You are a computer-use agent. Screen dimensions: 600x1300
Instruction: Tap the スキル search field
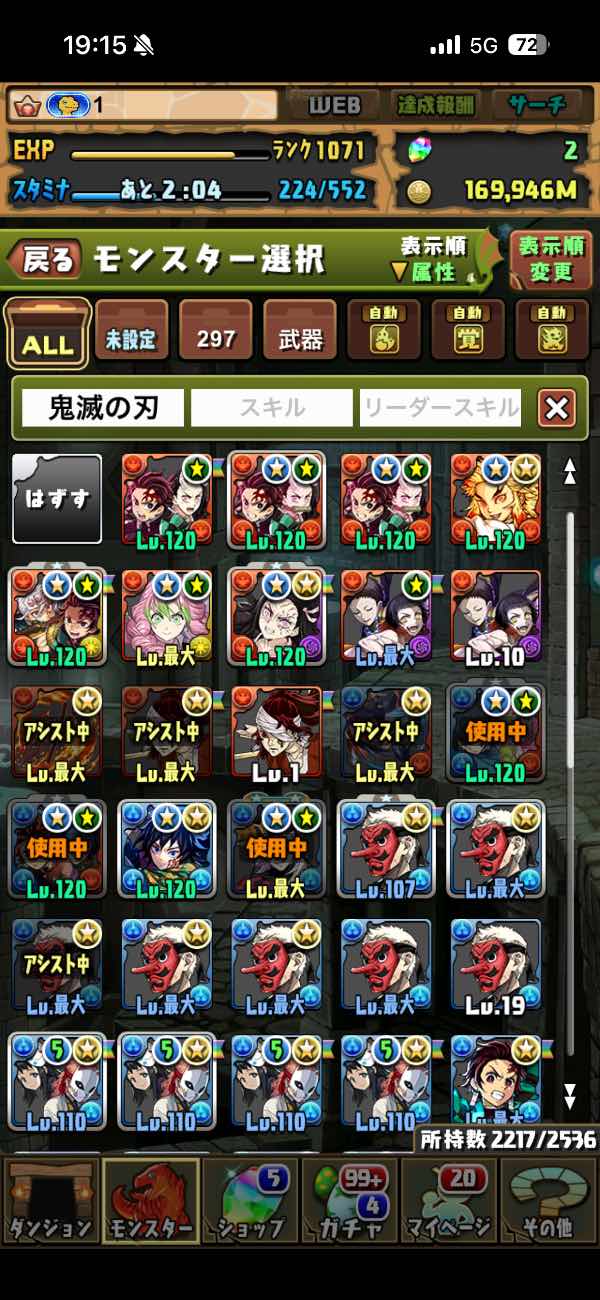tap(272, 407)
